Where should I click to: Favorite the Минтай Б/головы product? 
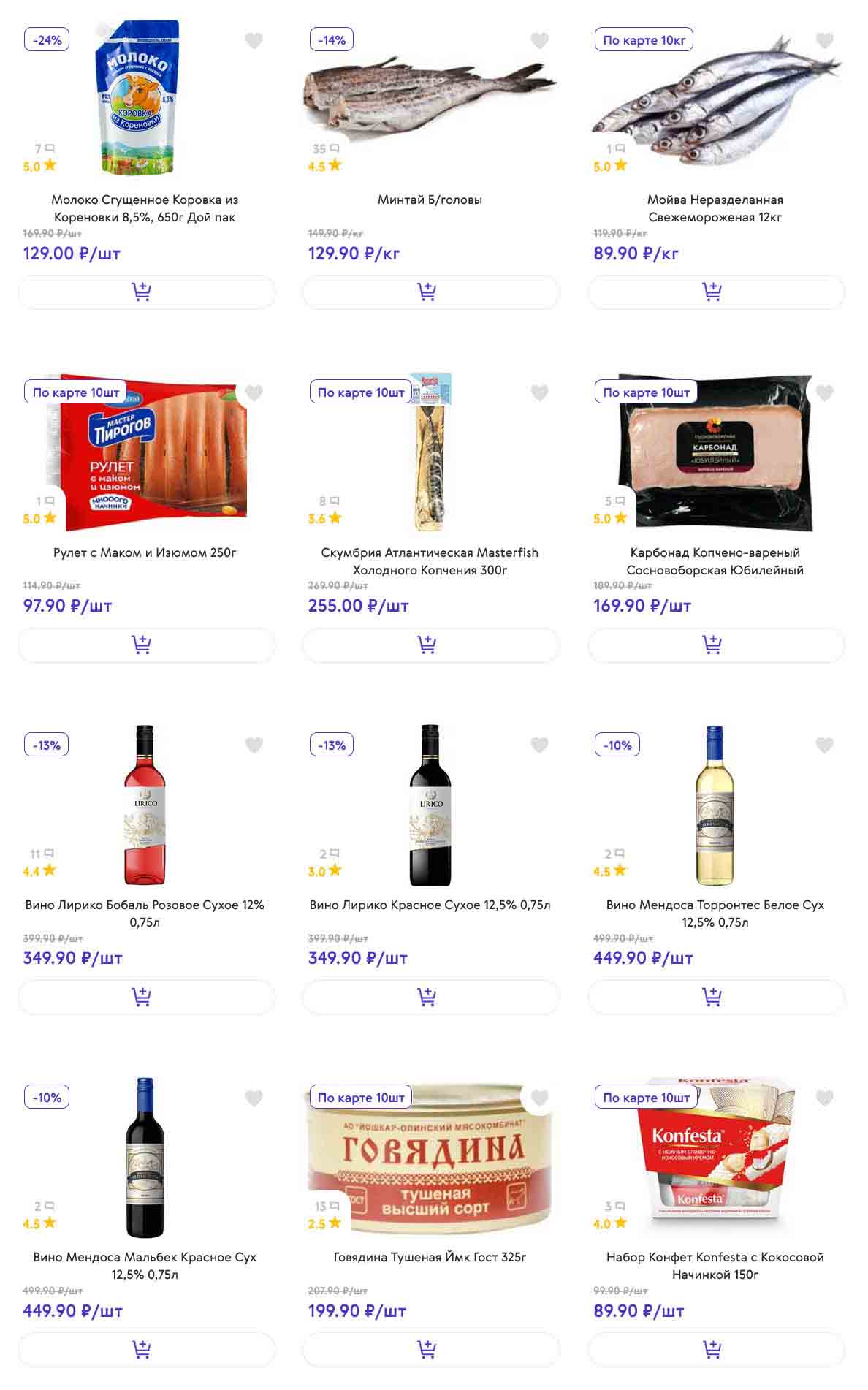[x=539, y=41]
